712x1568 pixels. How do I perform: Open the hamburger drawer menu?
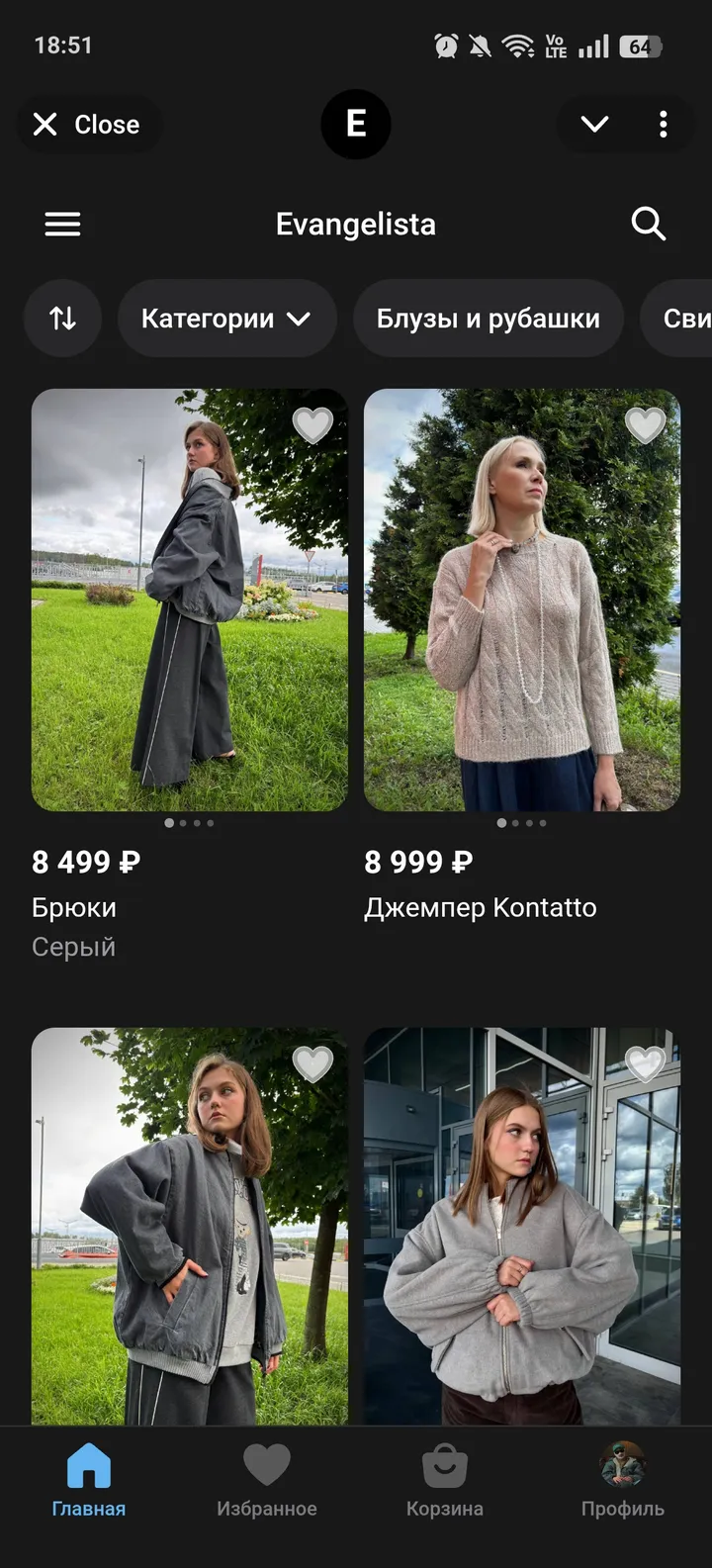tap(62, 225)
